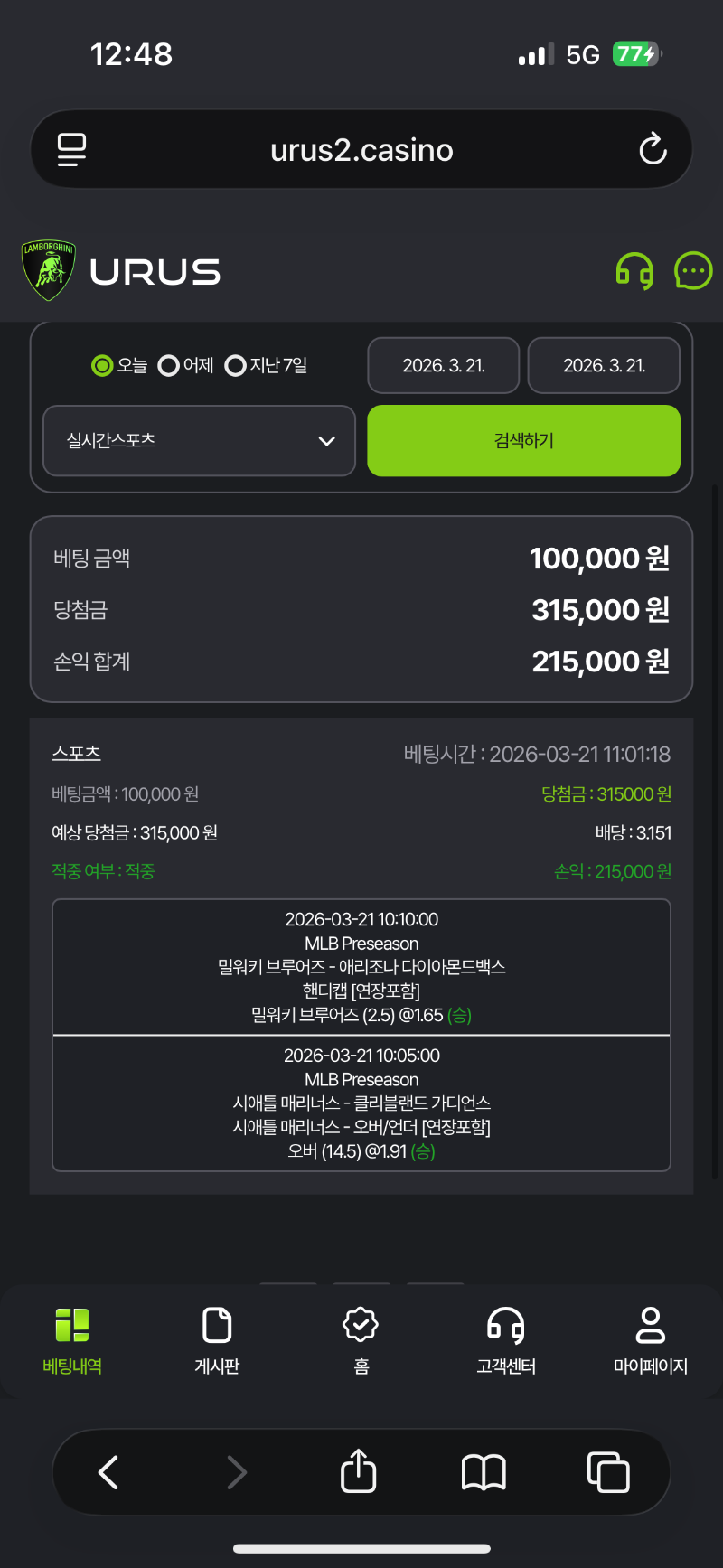
Task: Select the 오늘 radio option
Action: pos(103,365)
